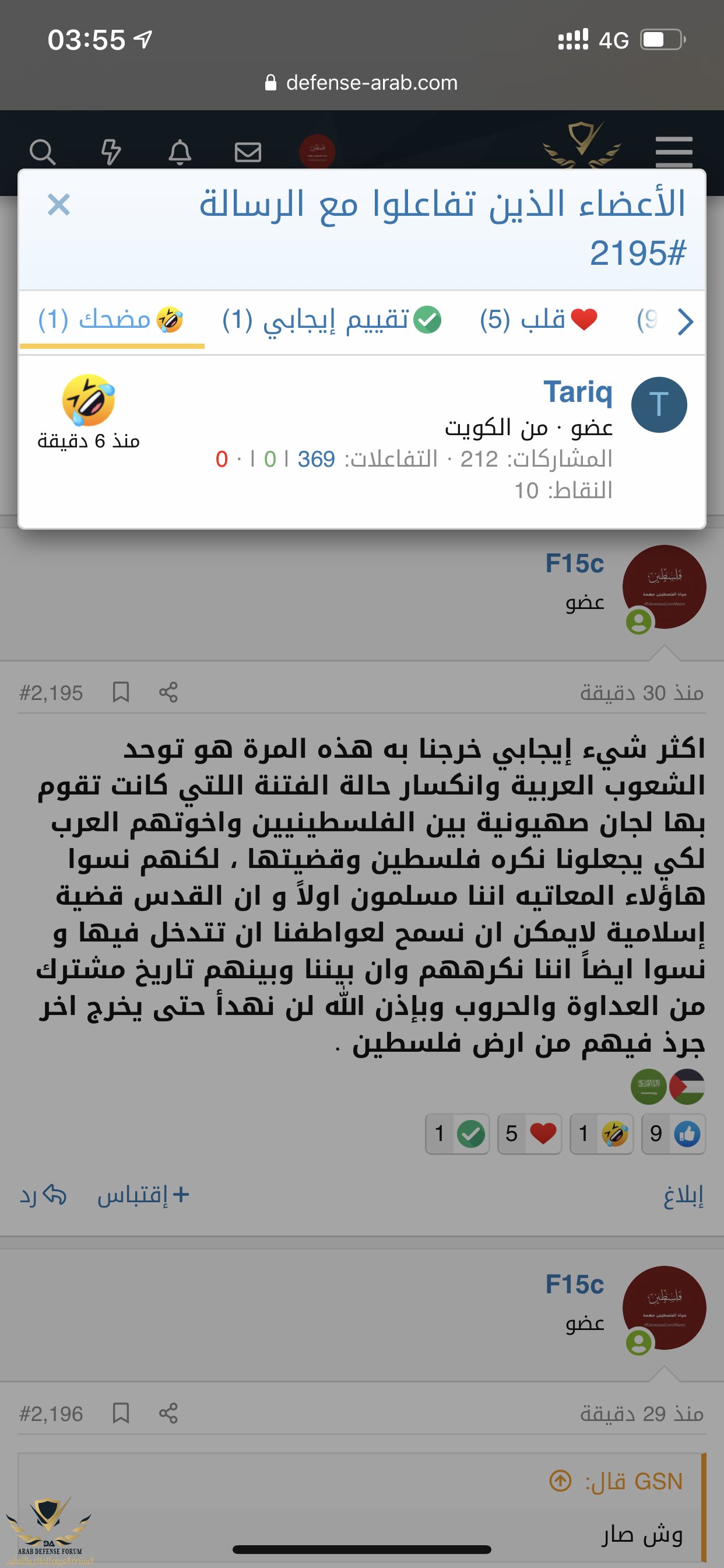
Task: Share post #2,195
Action: pos(168,692)
